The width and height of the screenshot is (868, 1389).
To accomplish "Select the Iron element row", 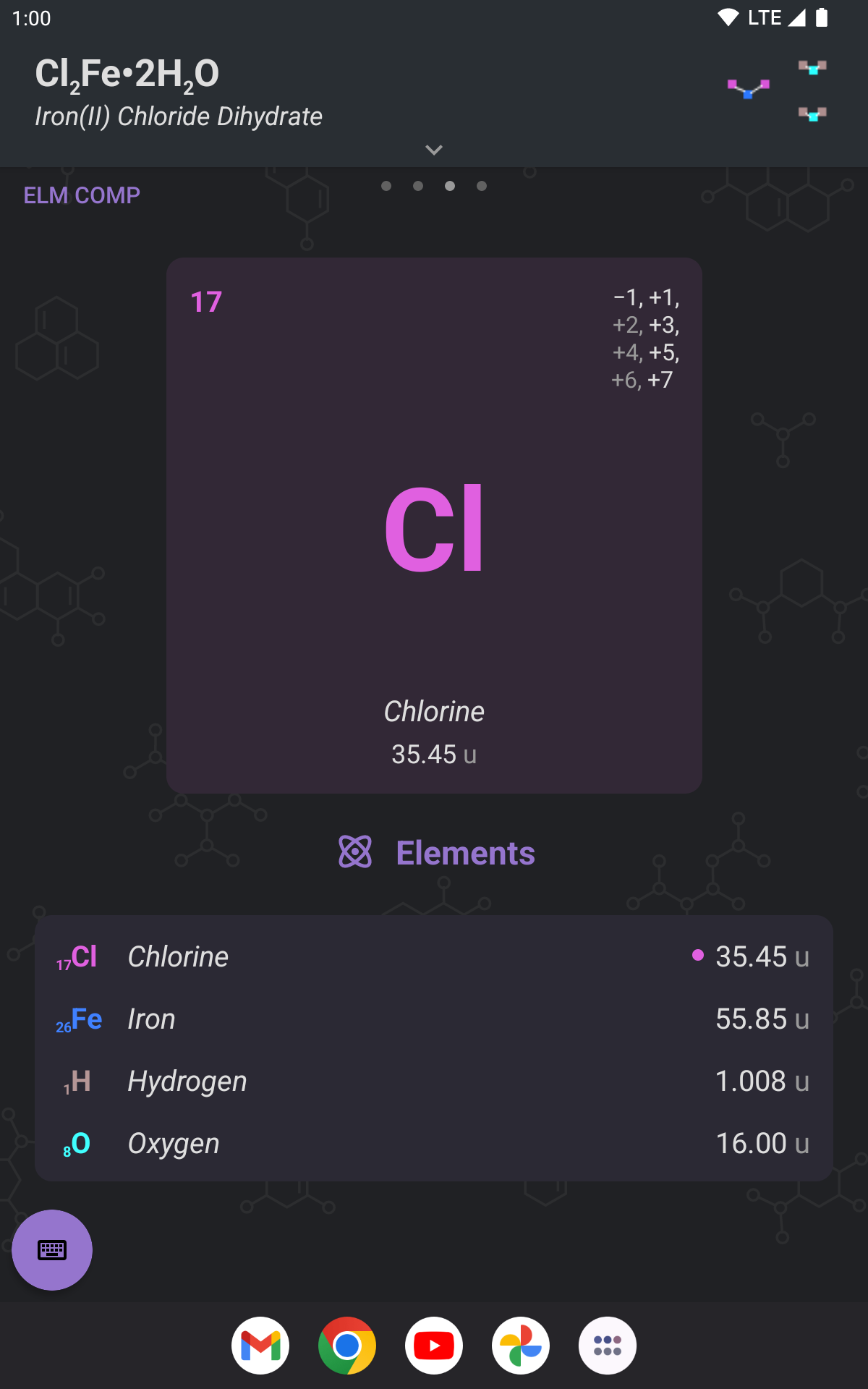I will 433,1019.
